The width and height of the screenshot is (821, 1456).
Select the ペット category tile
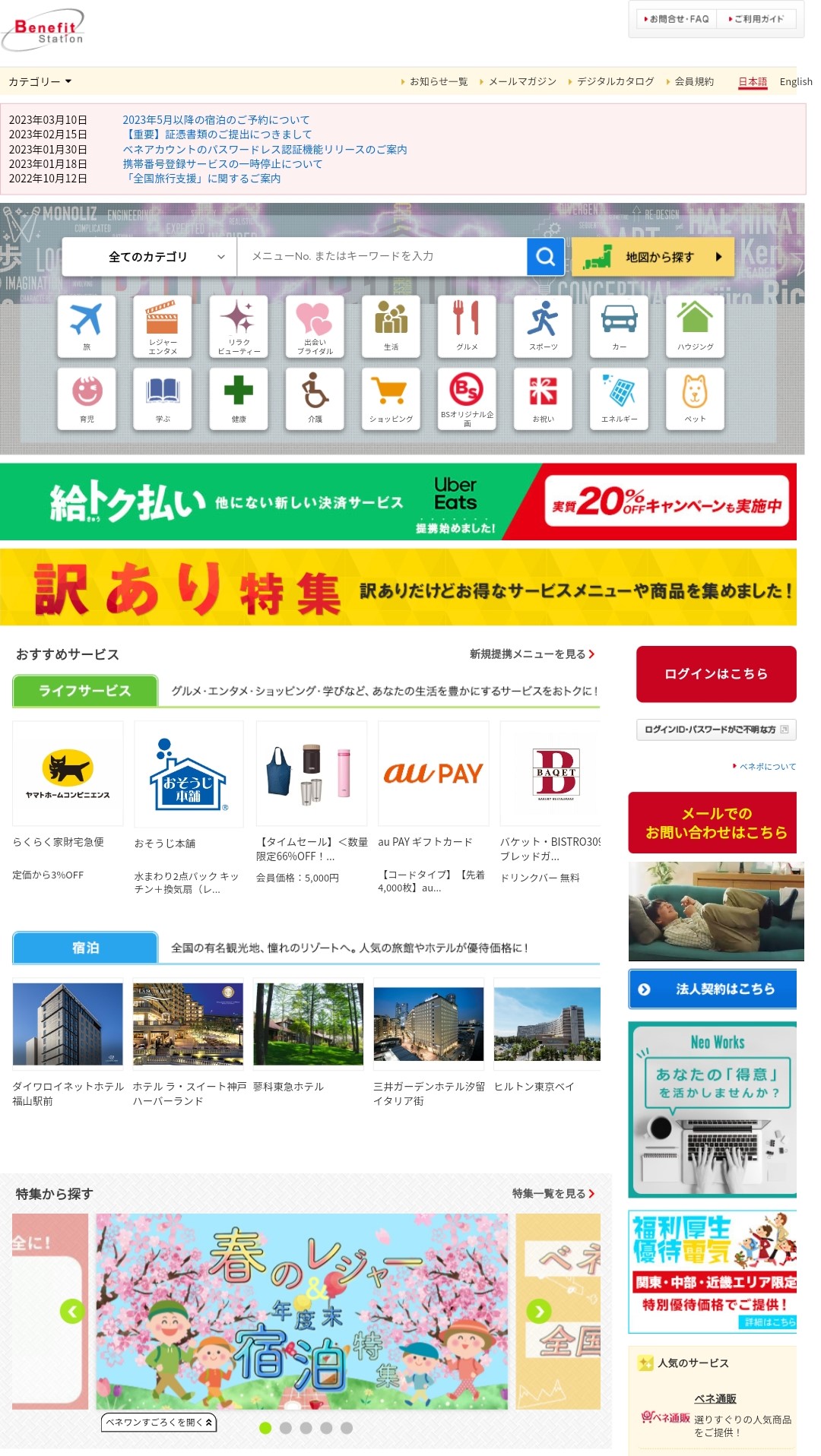(x=695, y=398)
